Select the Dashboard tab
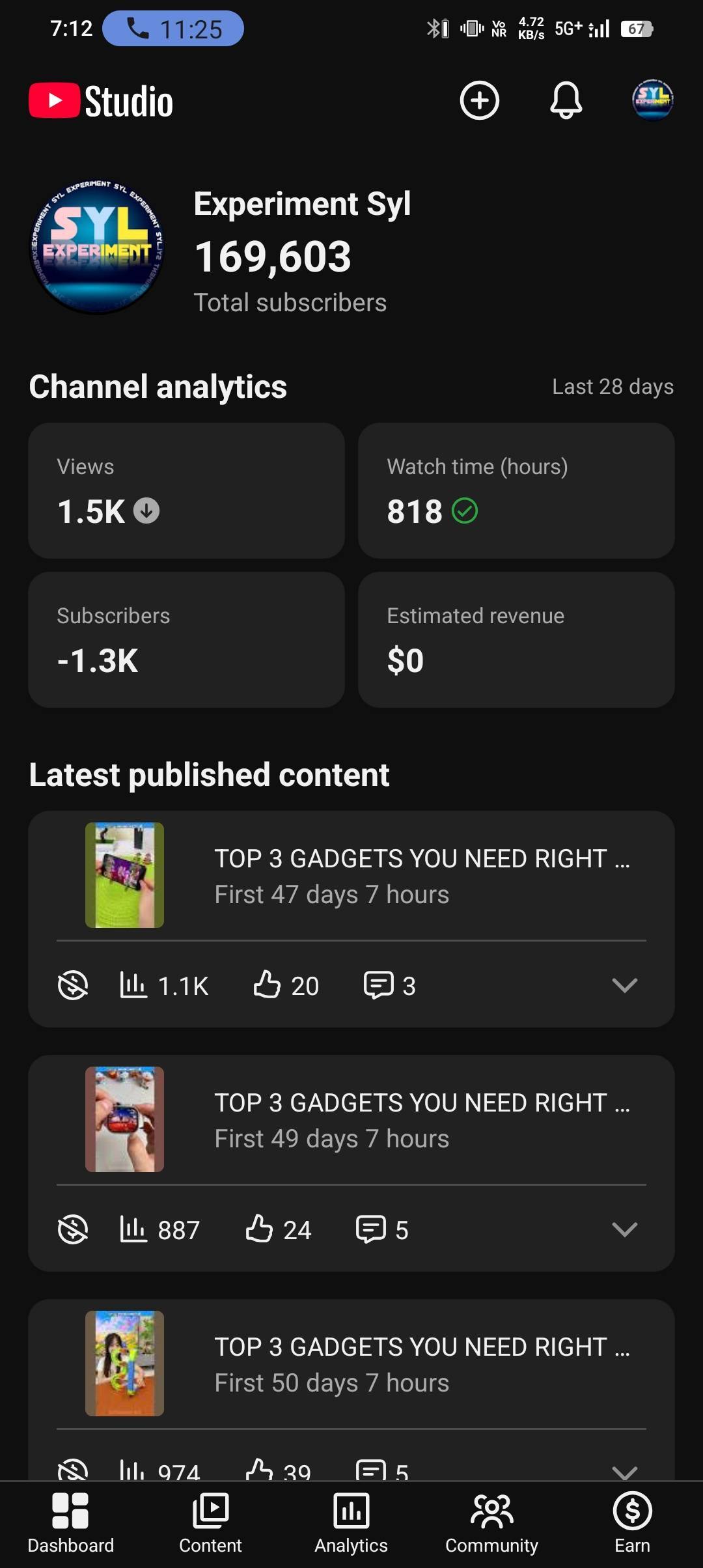The image size is (703, 1568). pos(70,1522)
